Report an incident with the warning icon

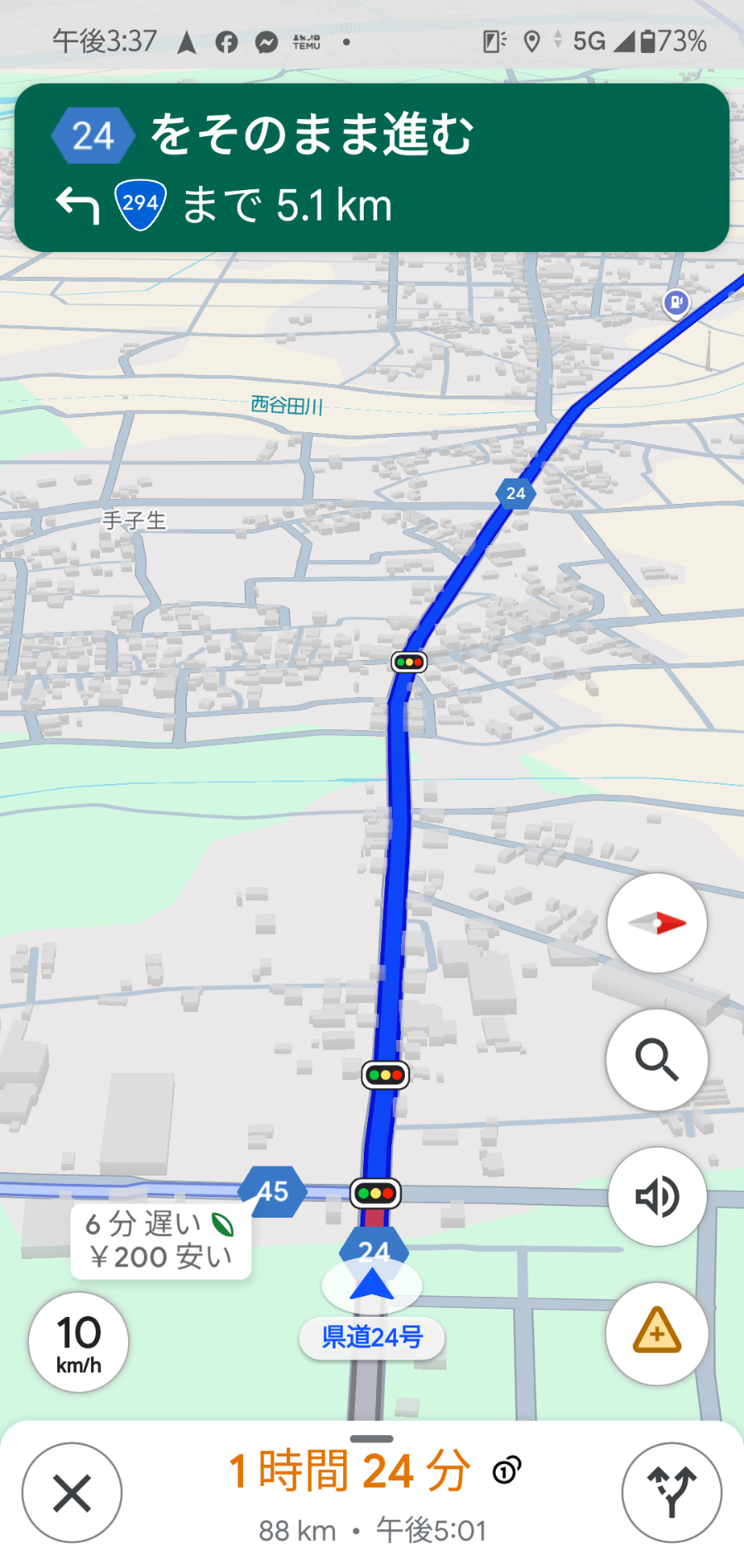click(x=657, y=1333)
